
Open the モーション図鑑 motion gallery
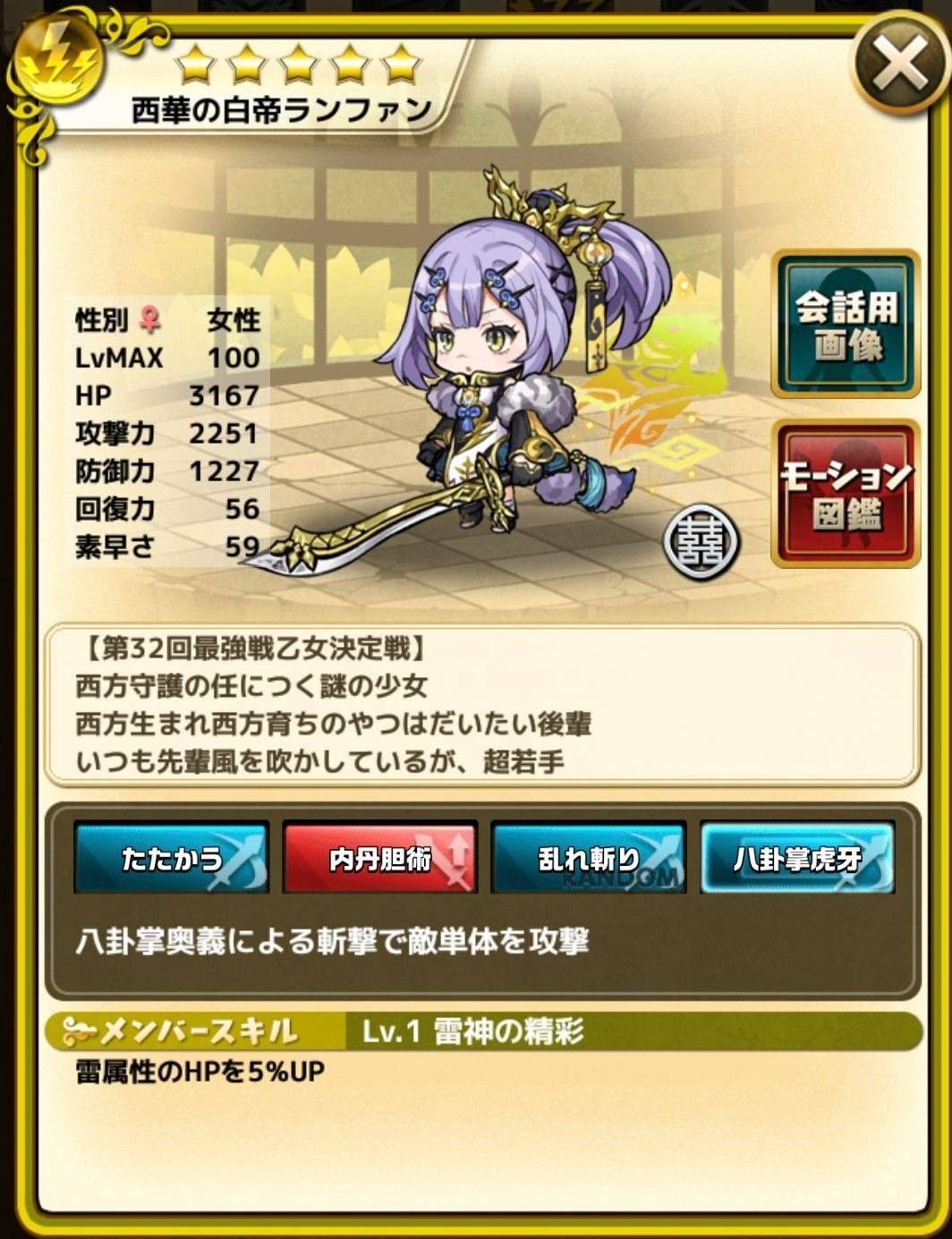pos(846,495)
